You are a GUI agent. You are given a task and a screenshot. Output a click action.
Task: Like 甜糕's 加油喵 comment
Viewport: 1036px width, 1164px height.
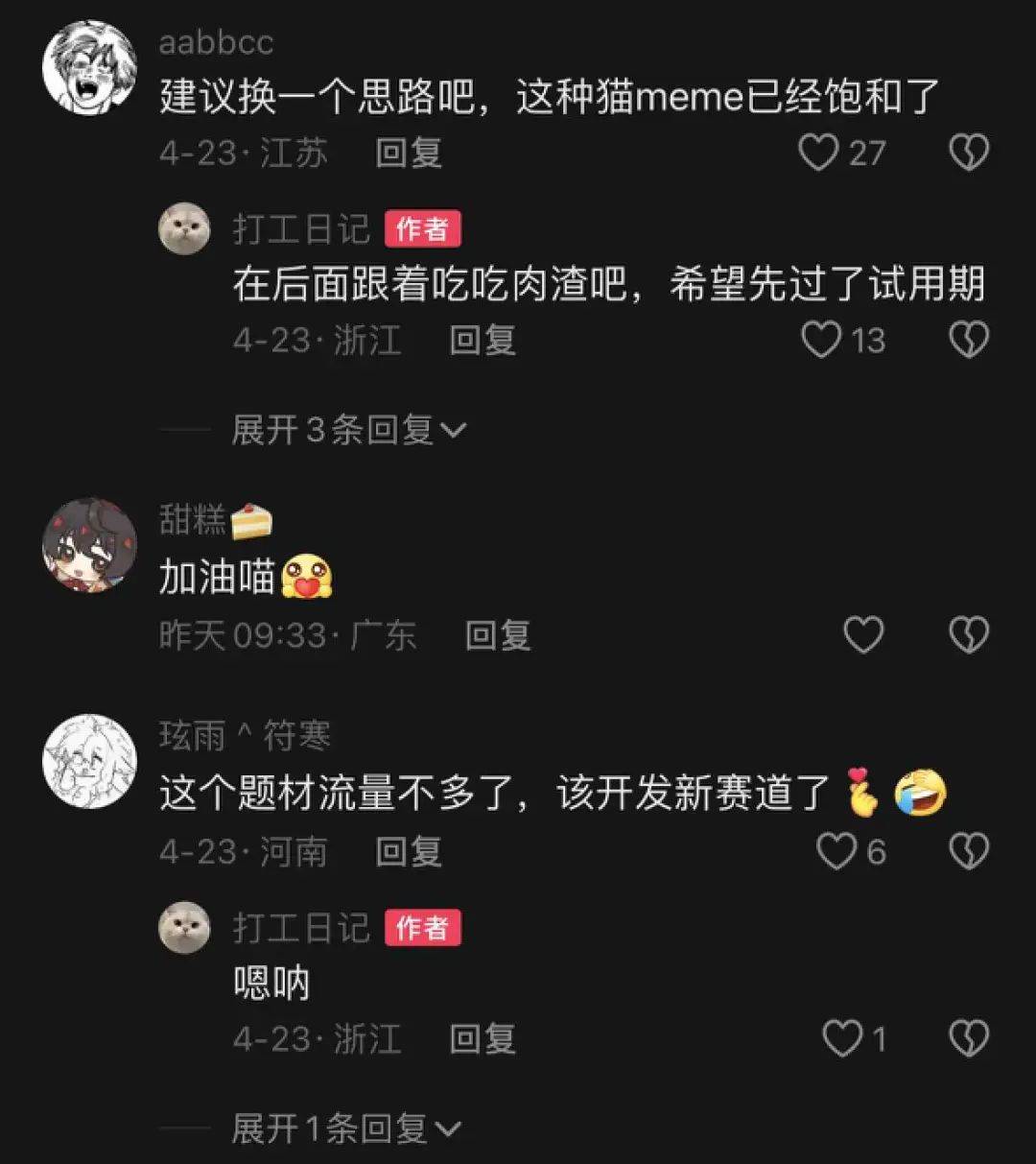862,634
